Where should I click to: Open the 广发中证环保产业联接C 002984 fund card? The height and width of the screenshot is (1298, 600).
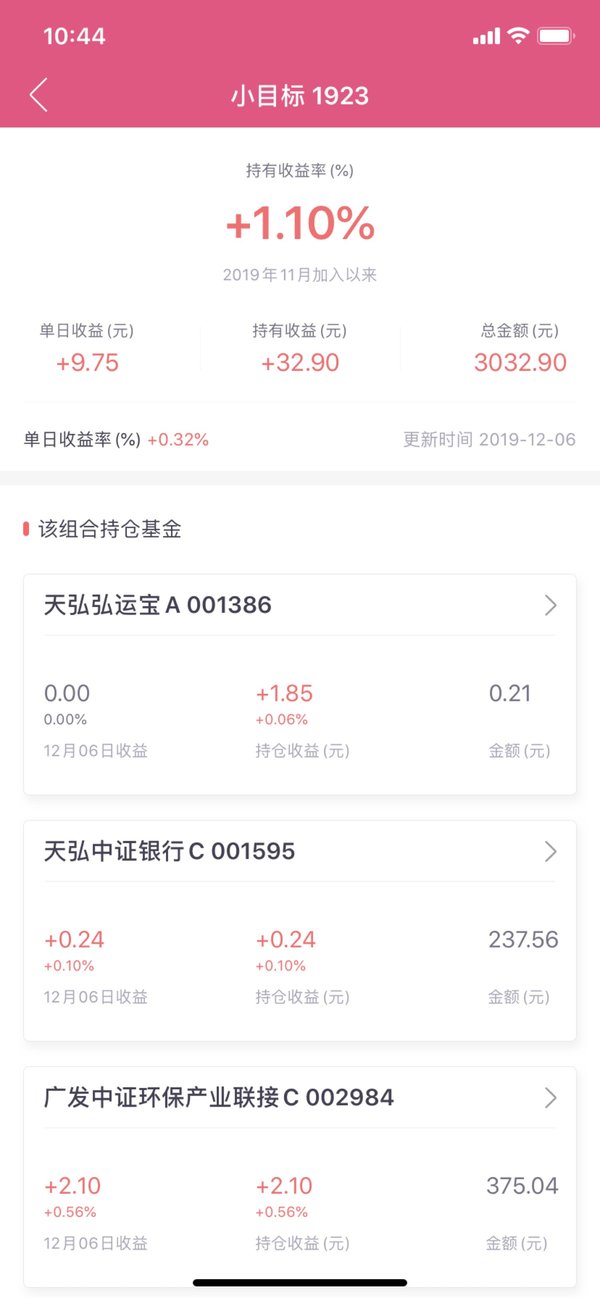[x=300, y=1177]
